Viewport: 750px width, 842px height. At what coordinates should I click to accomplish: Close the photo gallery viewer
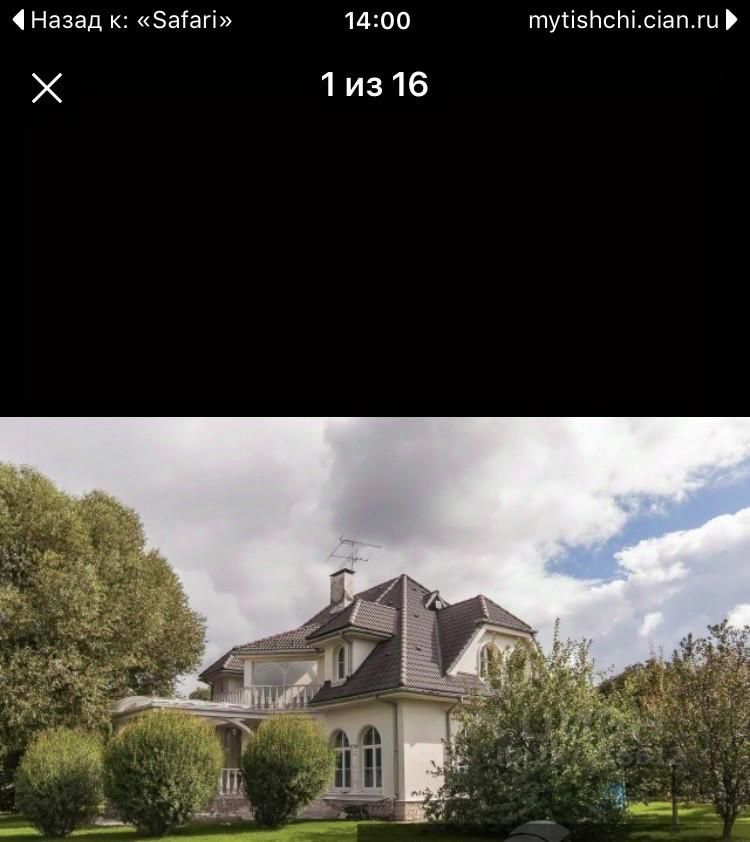pos(47,88)
